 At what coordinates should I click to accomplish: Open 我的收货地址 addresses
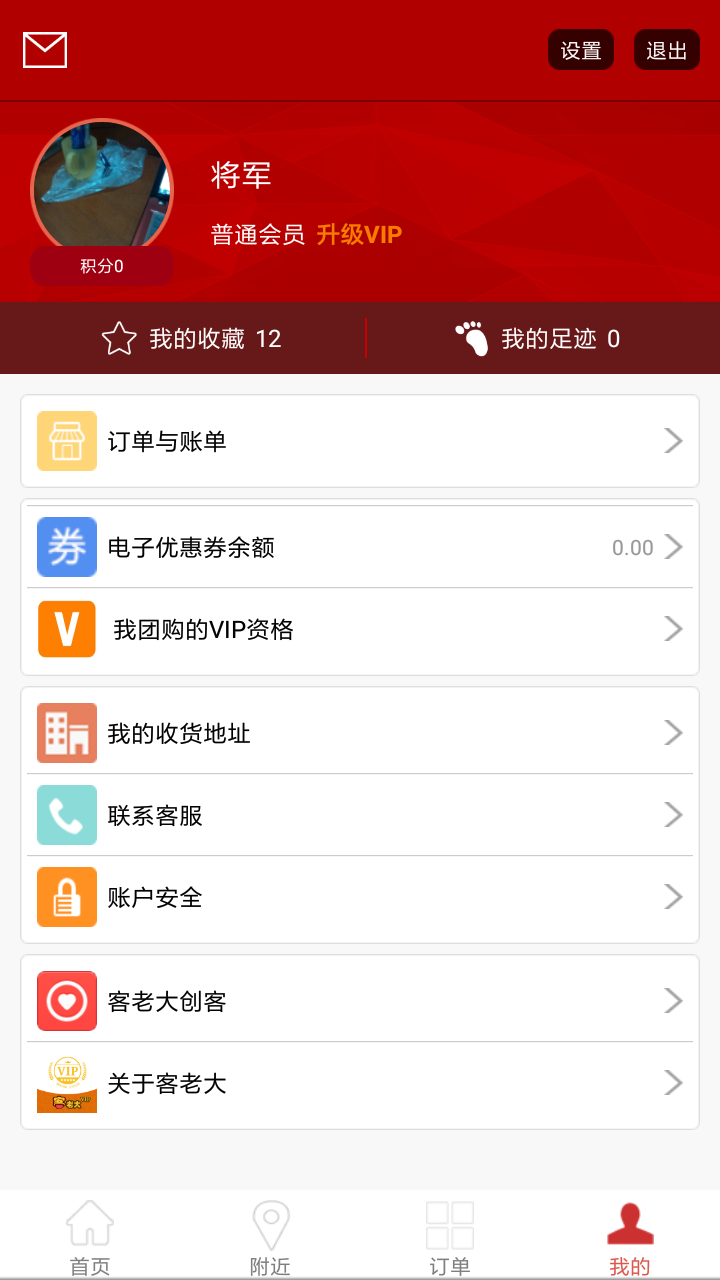point(360,733)
